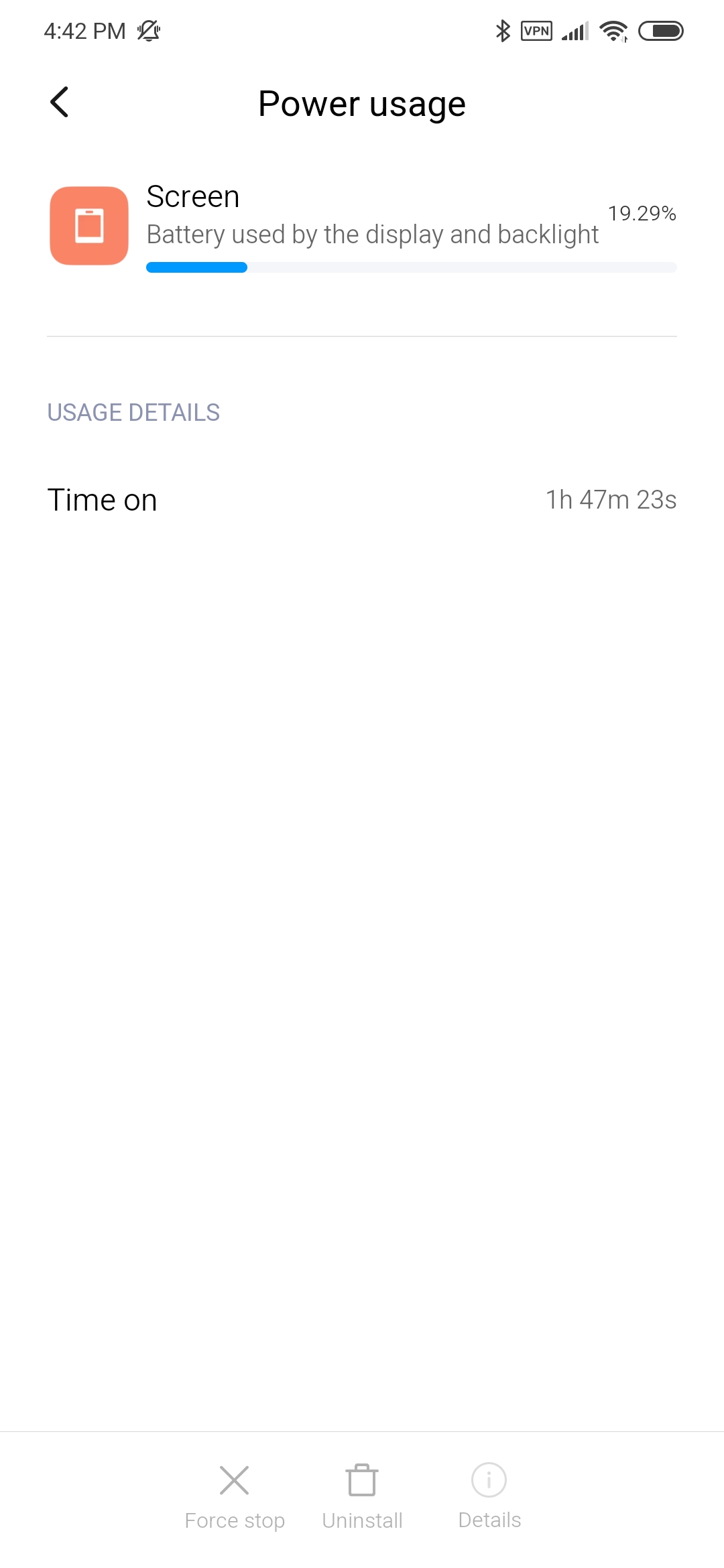Open the Details info button

489,1495
